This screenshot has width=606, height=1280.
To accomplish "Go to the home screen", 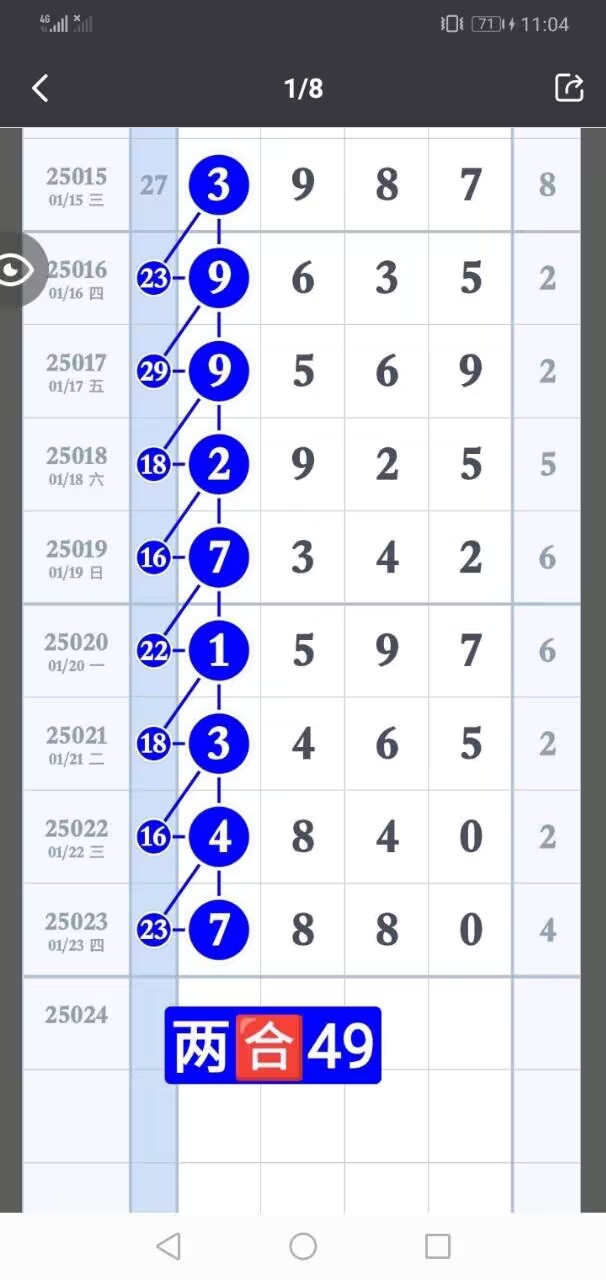I will point(303,1246).
